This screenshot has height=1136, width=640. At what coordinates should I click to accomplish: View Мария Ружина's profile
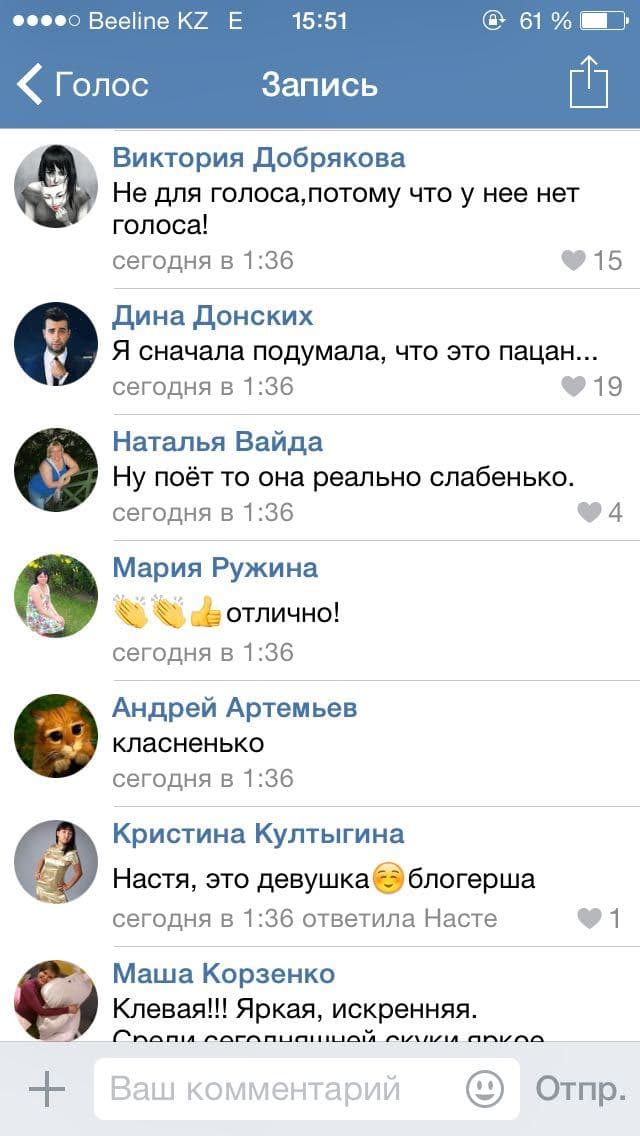(215, 567)
